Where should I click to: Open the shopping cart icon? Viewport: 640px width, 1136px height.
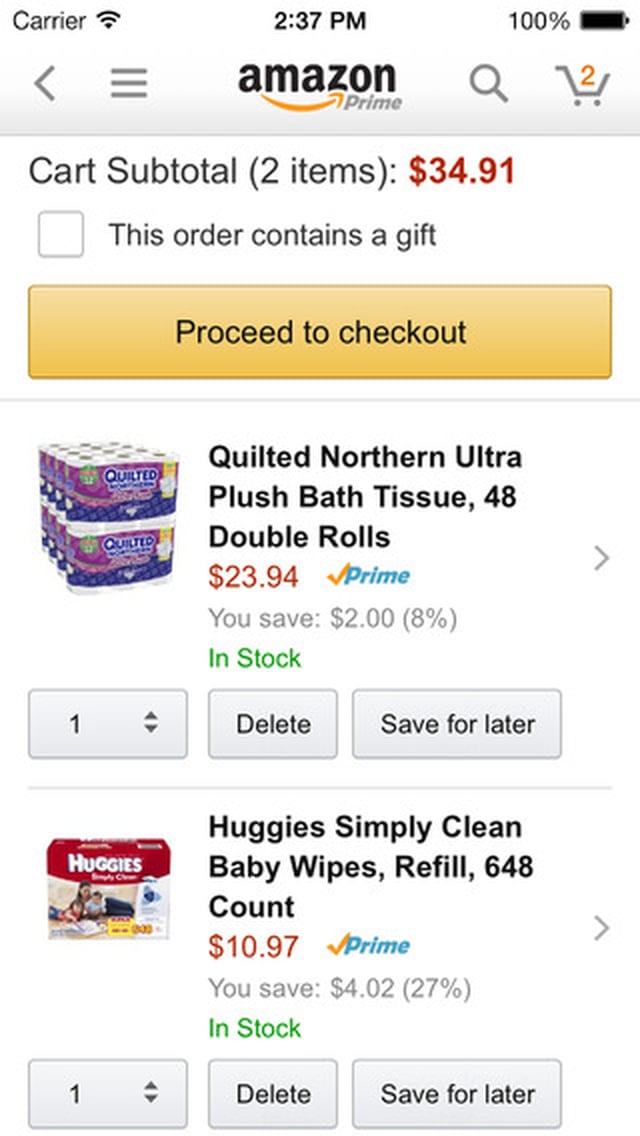[x=582, y=84]
